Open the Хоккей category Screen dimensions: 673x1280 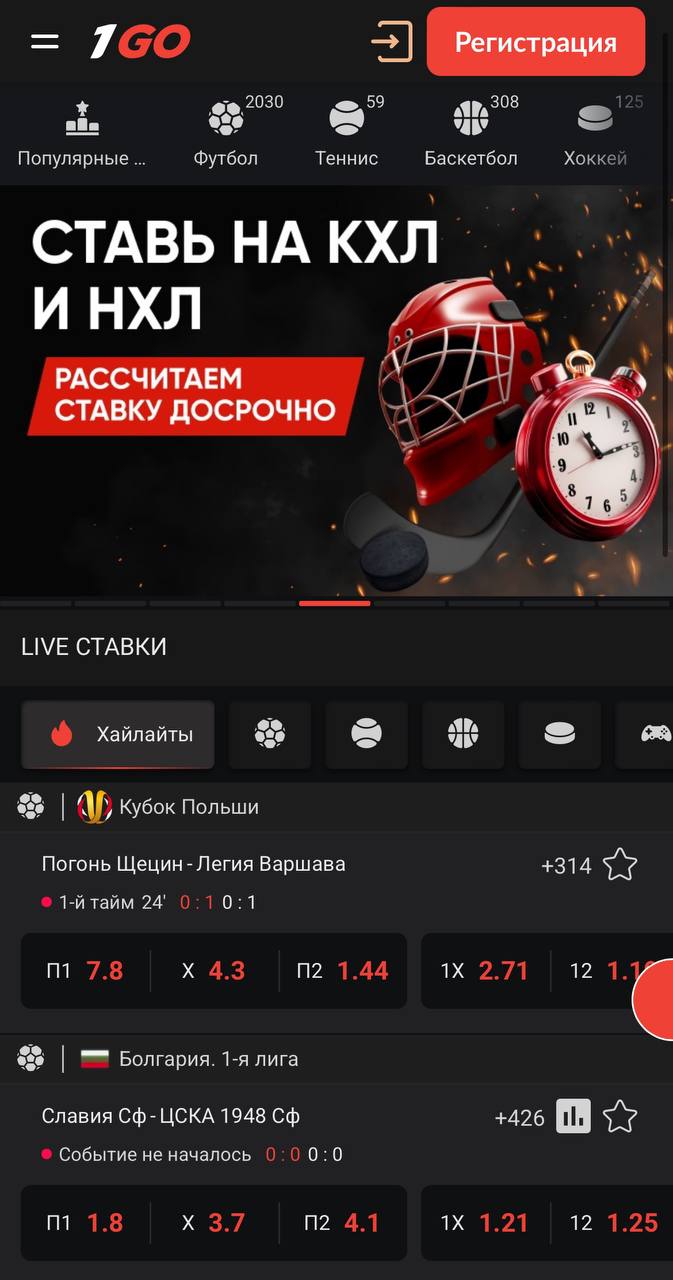click(596, 132)
